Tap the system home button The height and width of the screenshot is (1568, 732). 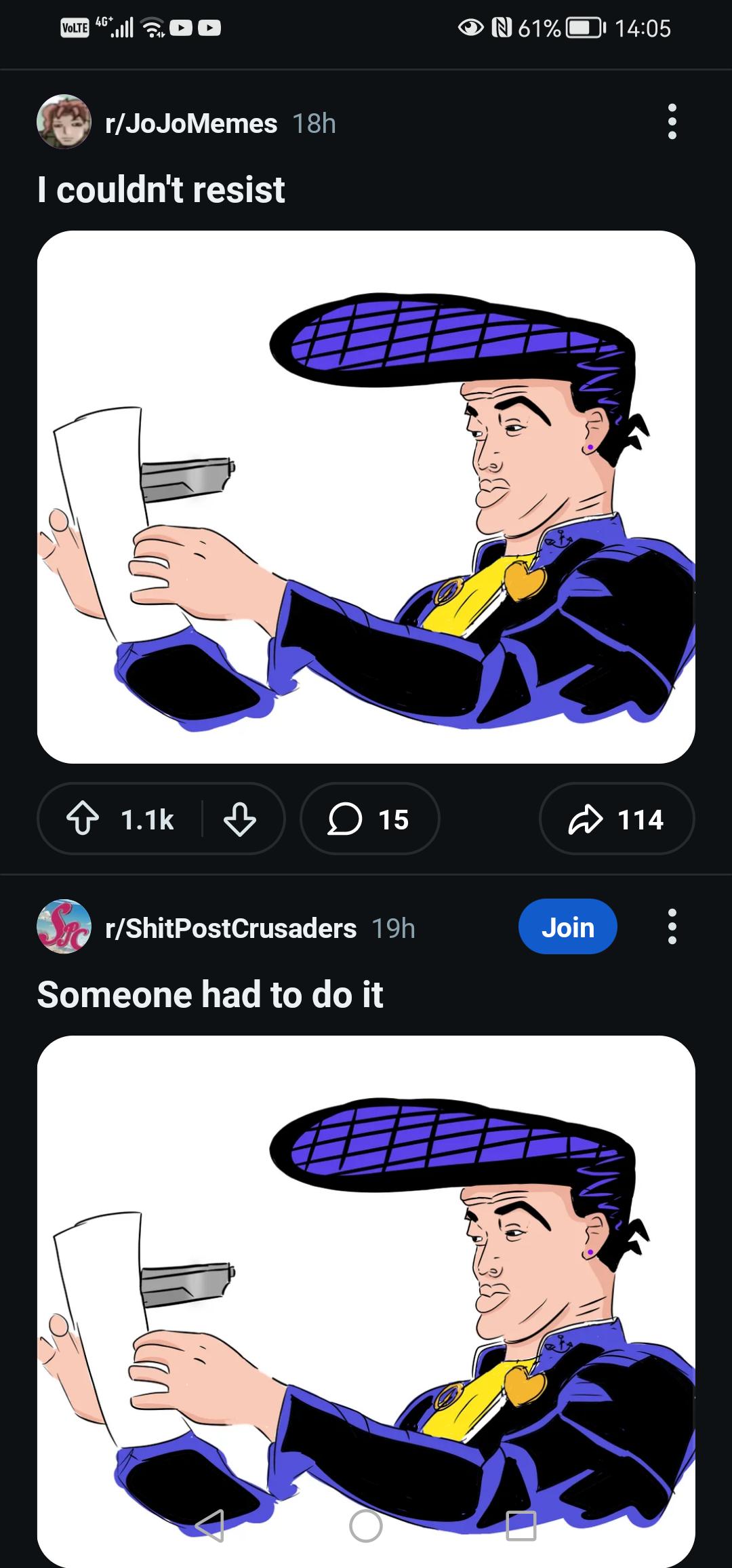tap(366, 1527)
